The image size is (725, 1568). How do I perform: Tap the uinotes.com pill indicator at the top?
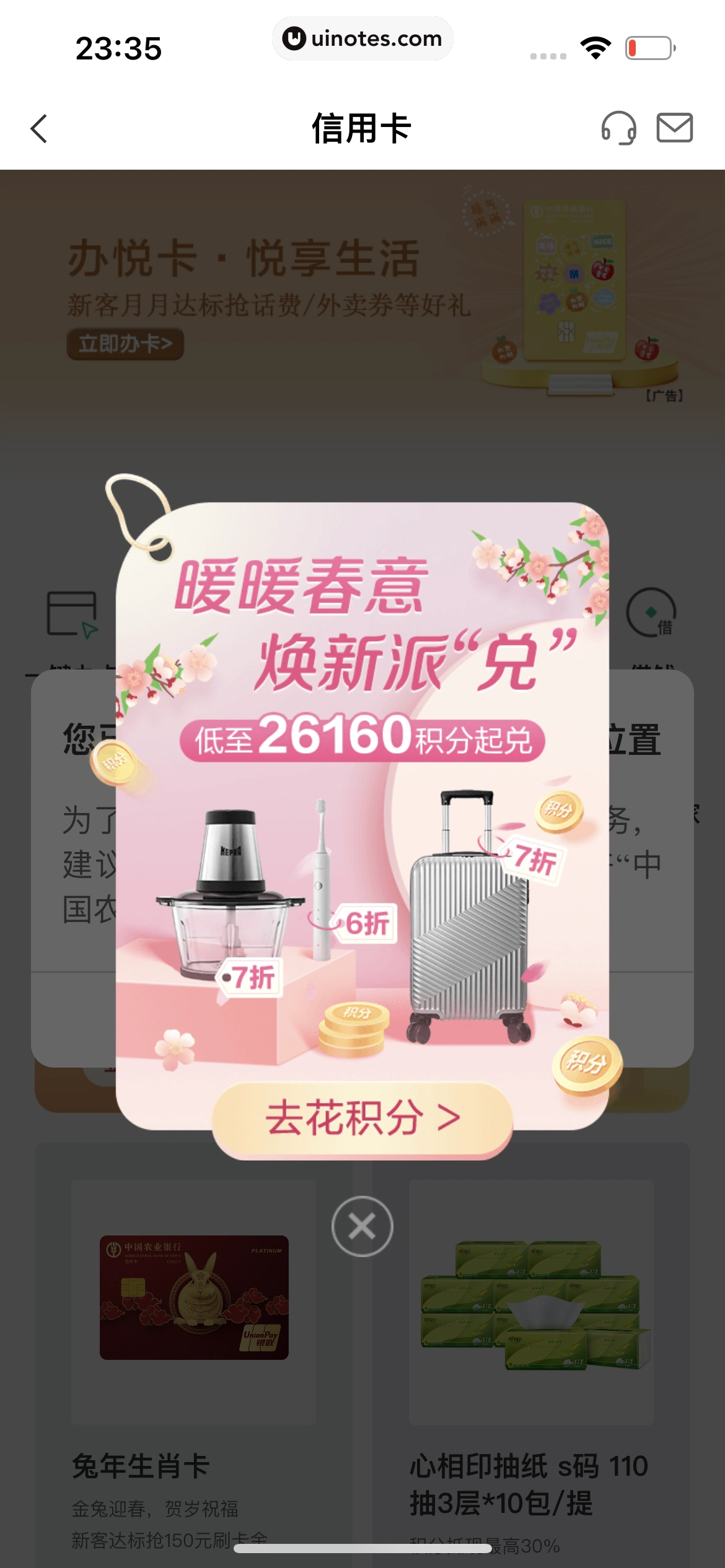coord(362,38)
